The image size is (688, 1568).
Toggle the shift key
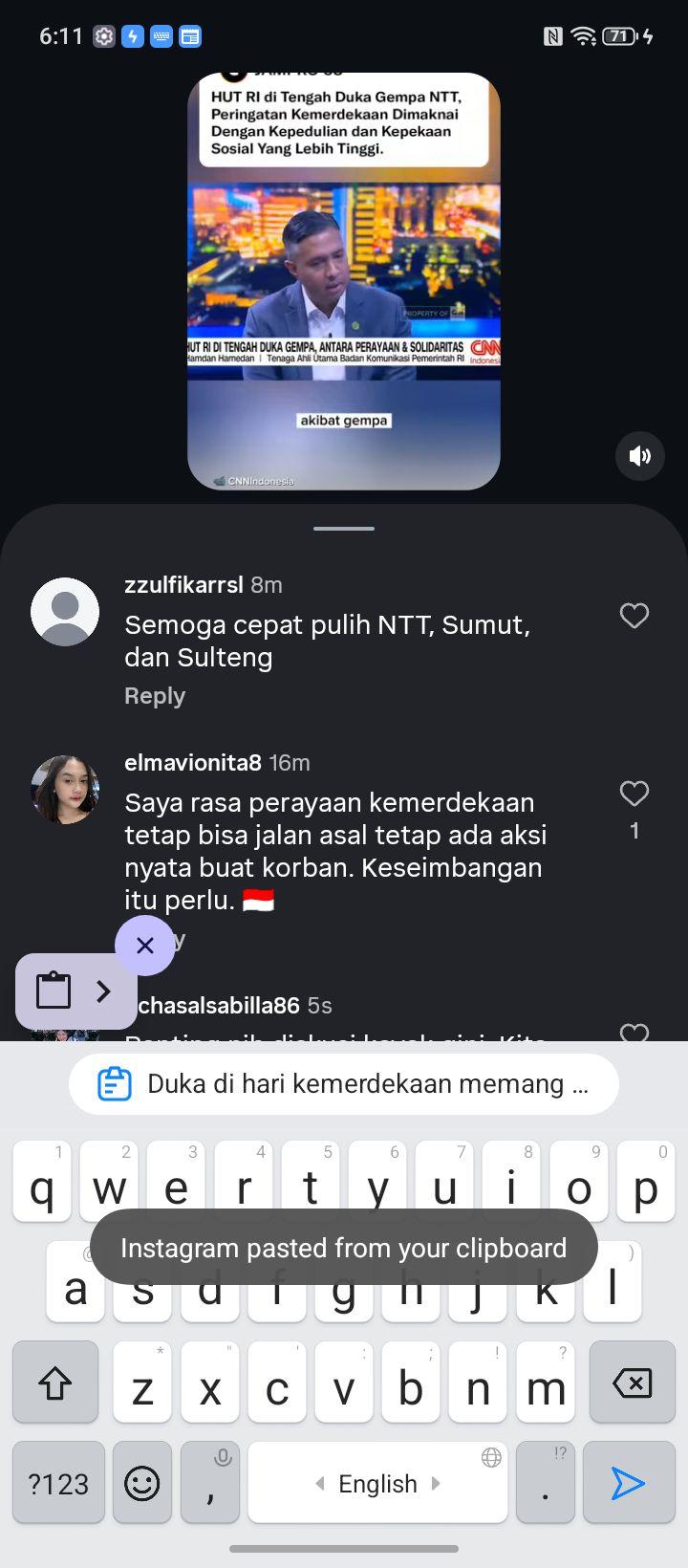pyautogui.click(x=55, y=1383)
